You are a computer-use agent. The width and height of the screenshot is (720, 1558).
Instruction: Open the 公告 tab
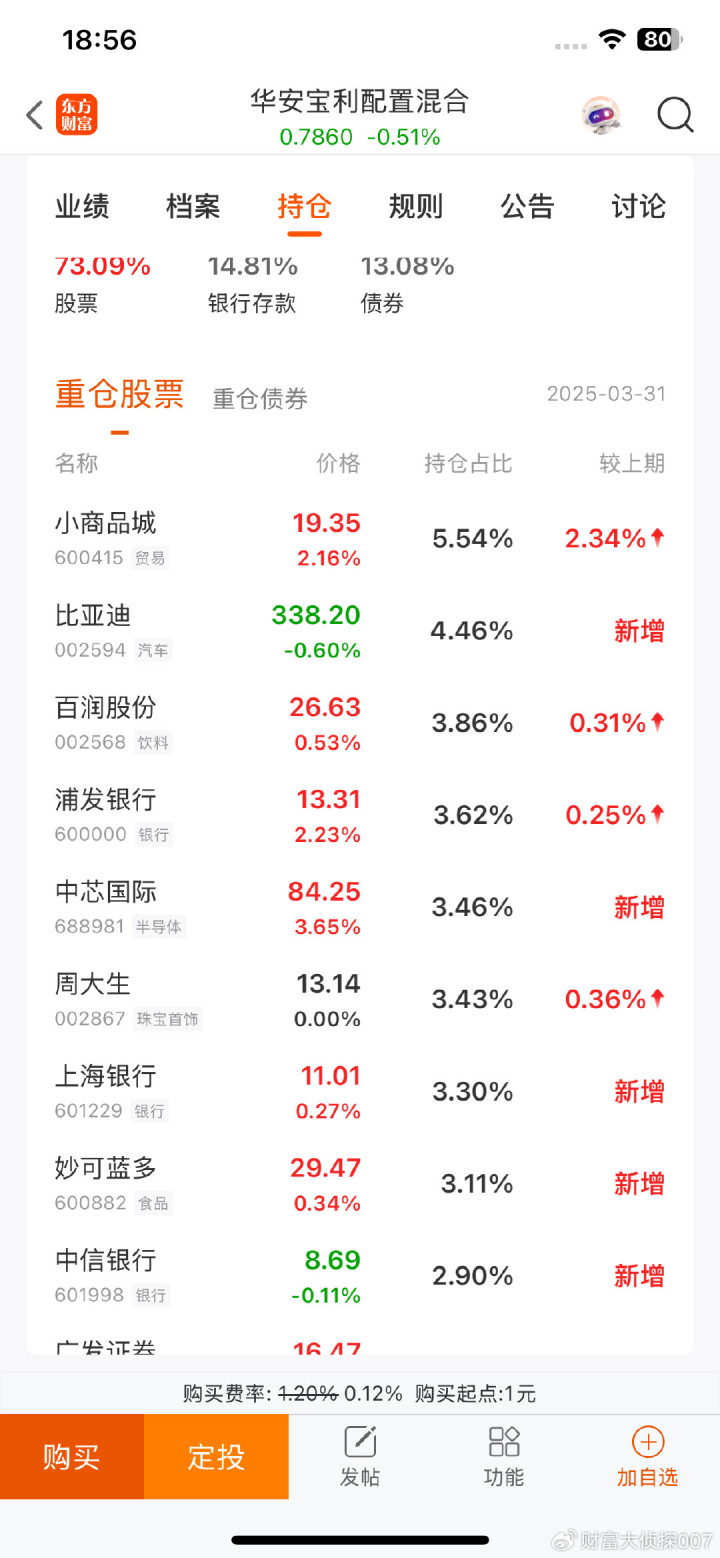pos(527,207)
